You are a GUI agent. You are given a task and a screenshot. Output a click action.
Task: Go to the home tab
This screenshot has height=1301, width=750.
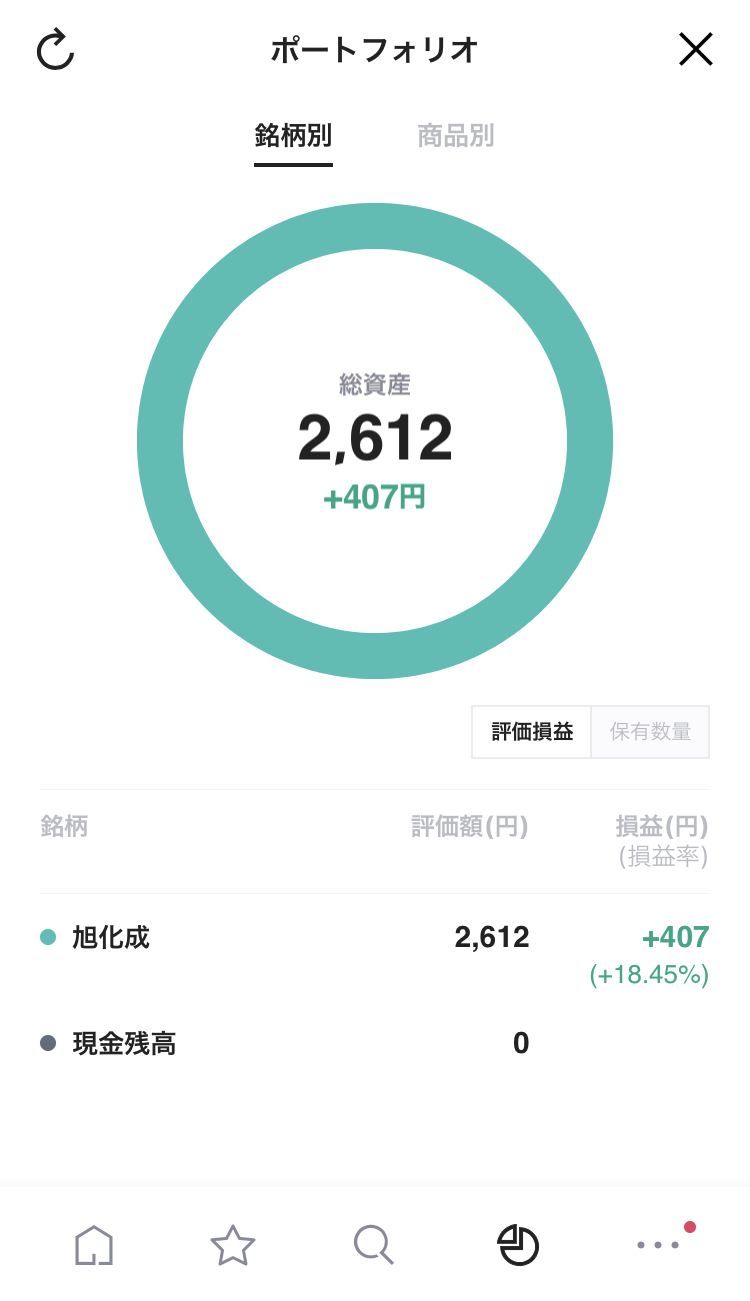point(94,1245)
